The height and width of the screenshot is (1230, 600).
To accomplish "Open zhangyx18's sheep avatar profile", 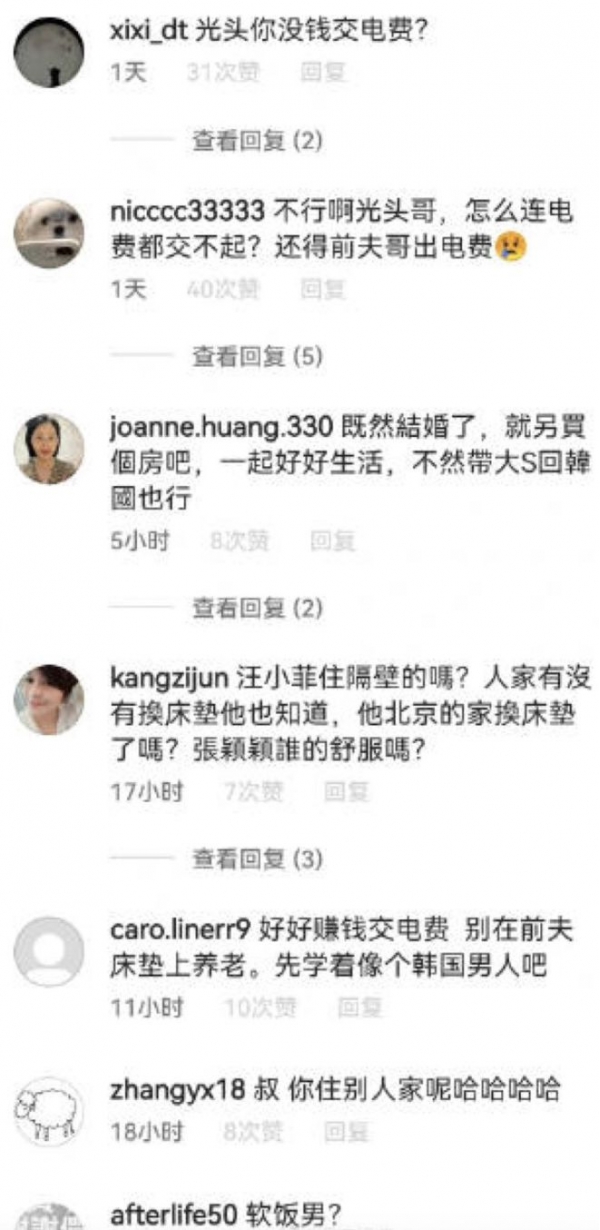I will pos(49,1110).
